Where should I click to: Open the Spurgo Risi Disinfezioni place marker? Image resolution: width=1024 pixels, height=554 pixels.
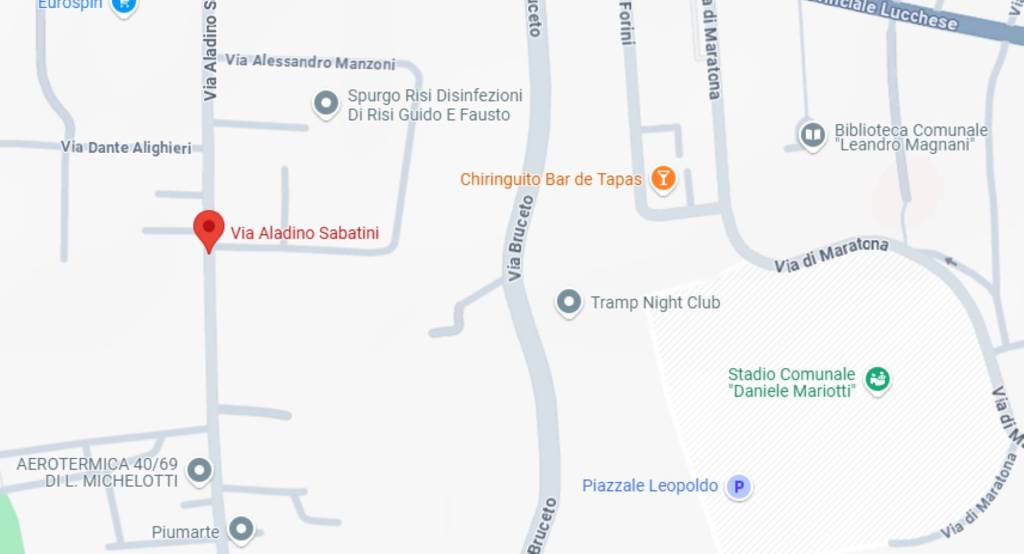click(x=325, y=103)
